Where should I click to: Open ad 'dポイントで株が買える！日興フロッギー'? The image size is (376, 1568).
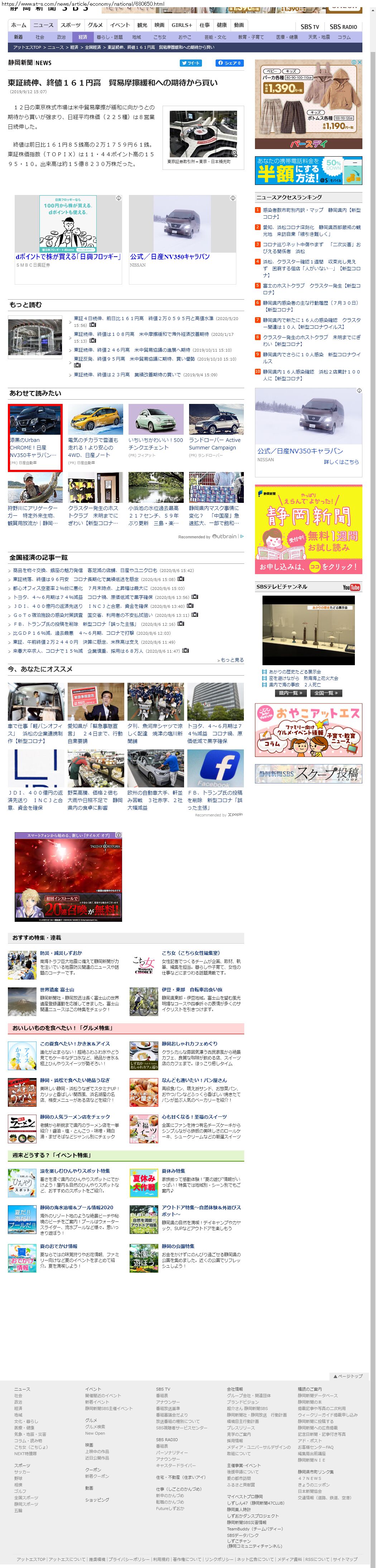click(x=68, y=257)
